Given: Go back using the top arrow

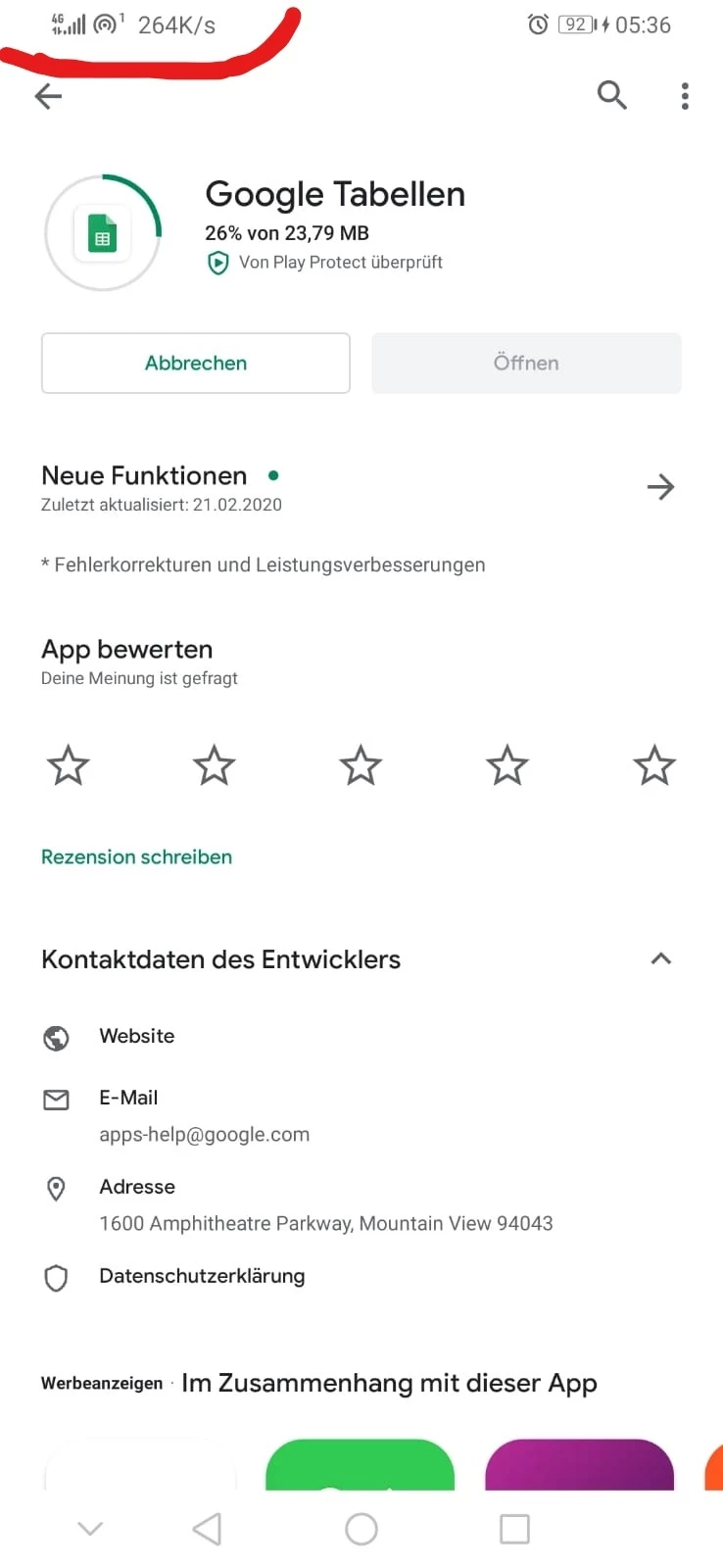Looking at the screenshot, I should 48,96.
